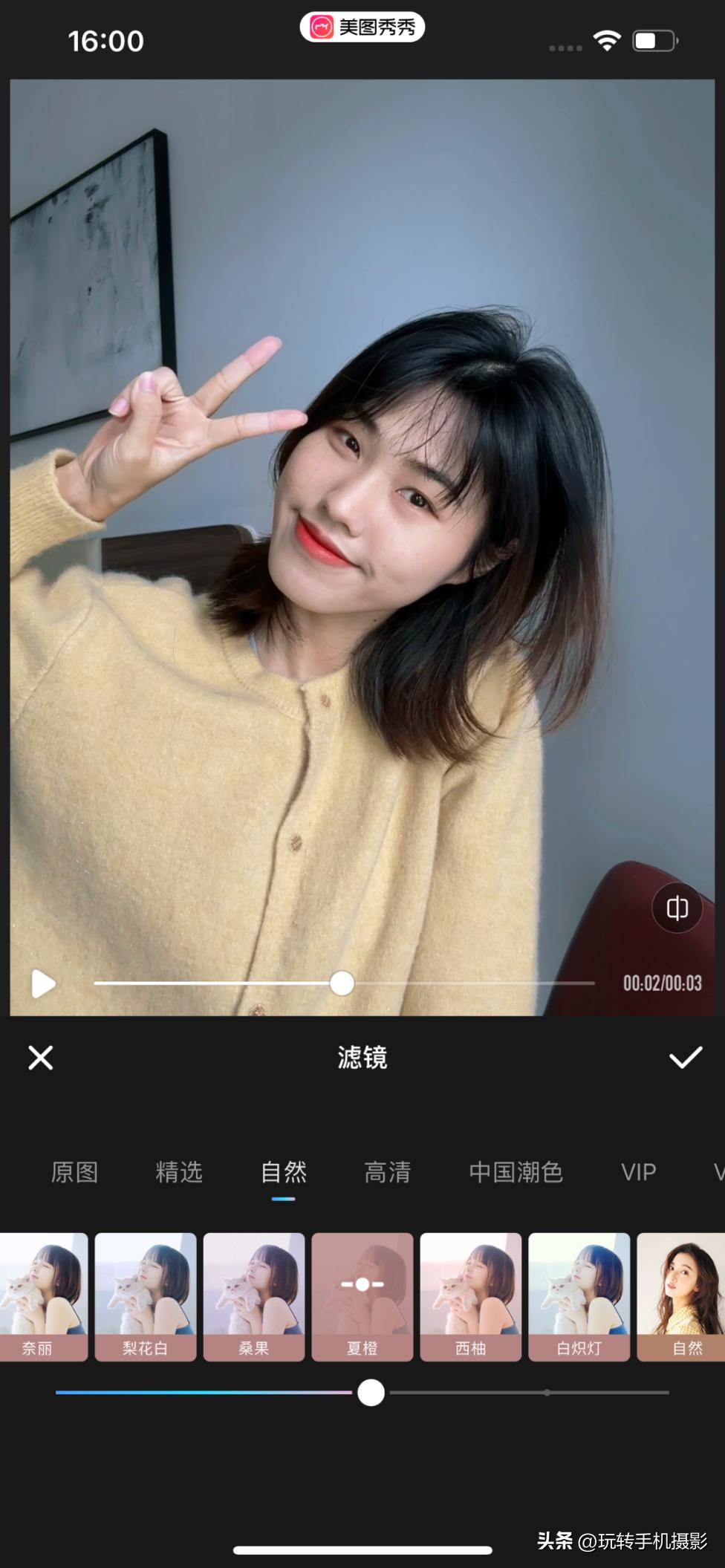Tap the 滤镜 title at the panel top

click(362, 1058)
